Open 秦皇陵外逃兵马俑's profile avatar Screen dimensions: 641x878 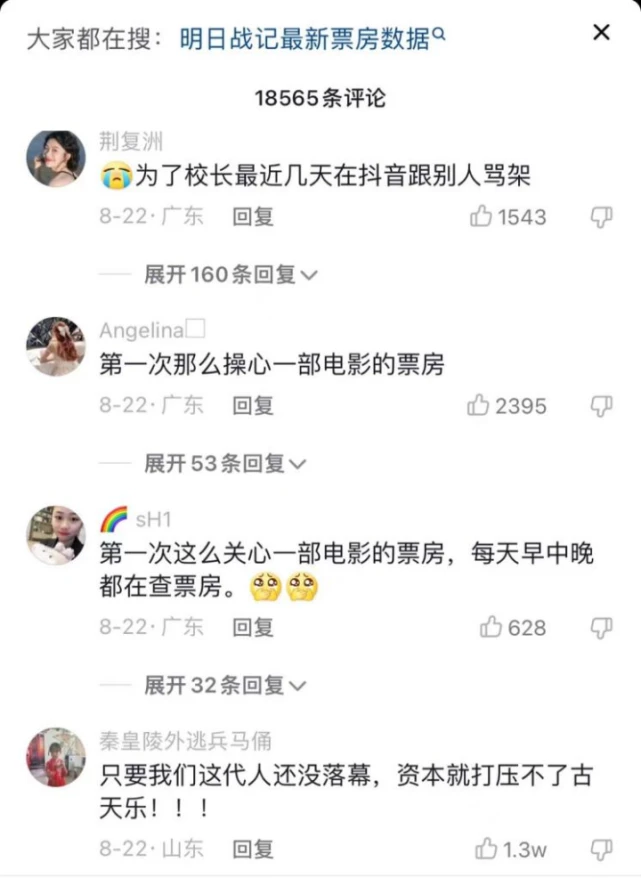click(55, 757)
